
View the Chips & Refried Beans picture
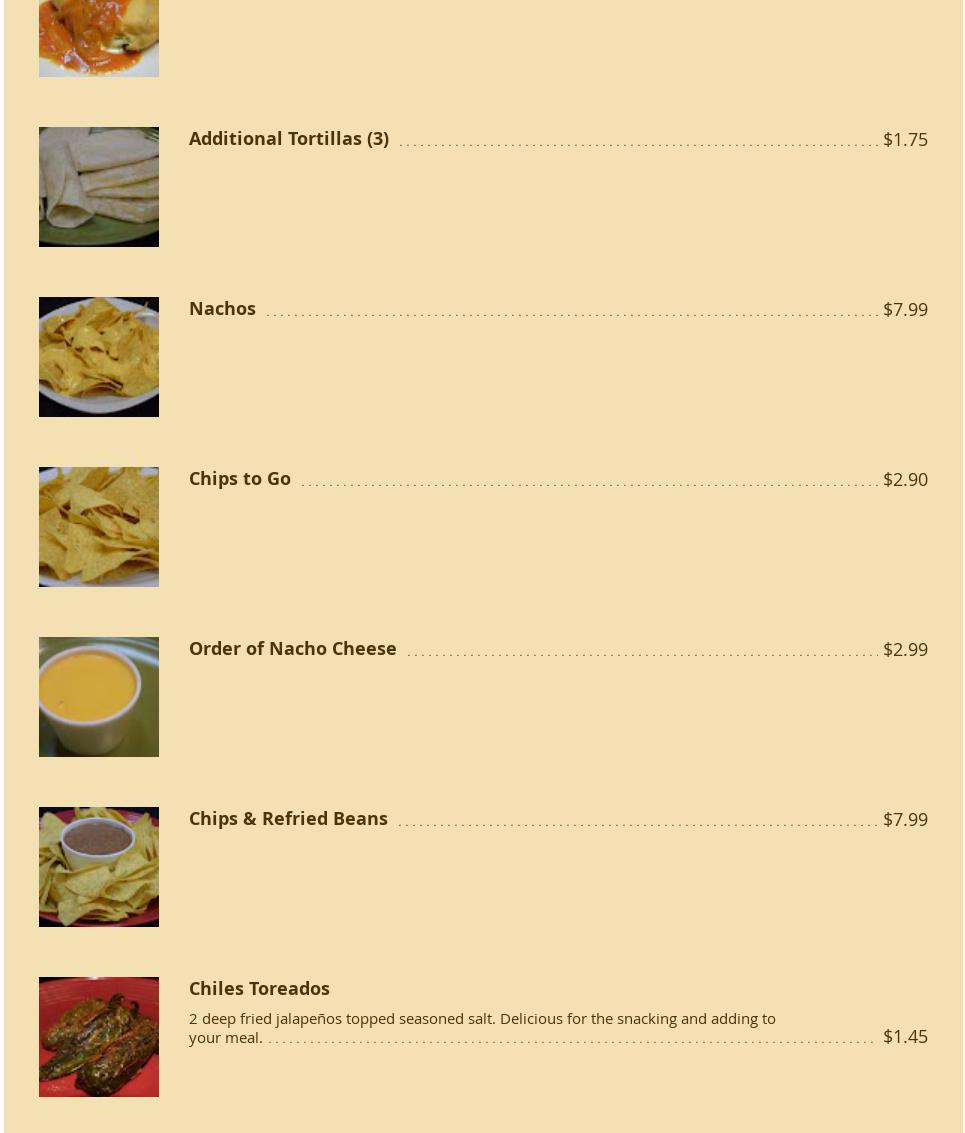click(x=98, y=867)
